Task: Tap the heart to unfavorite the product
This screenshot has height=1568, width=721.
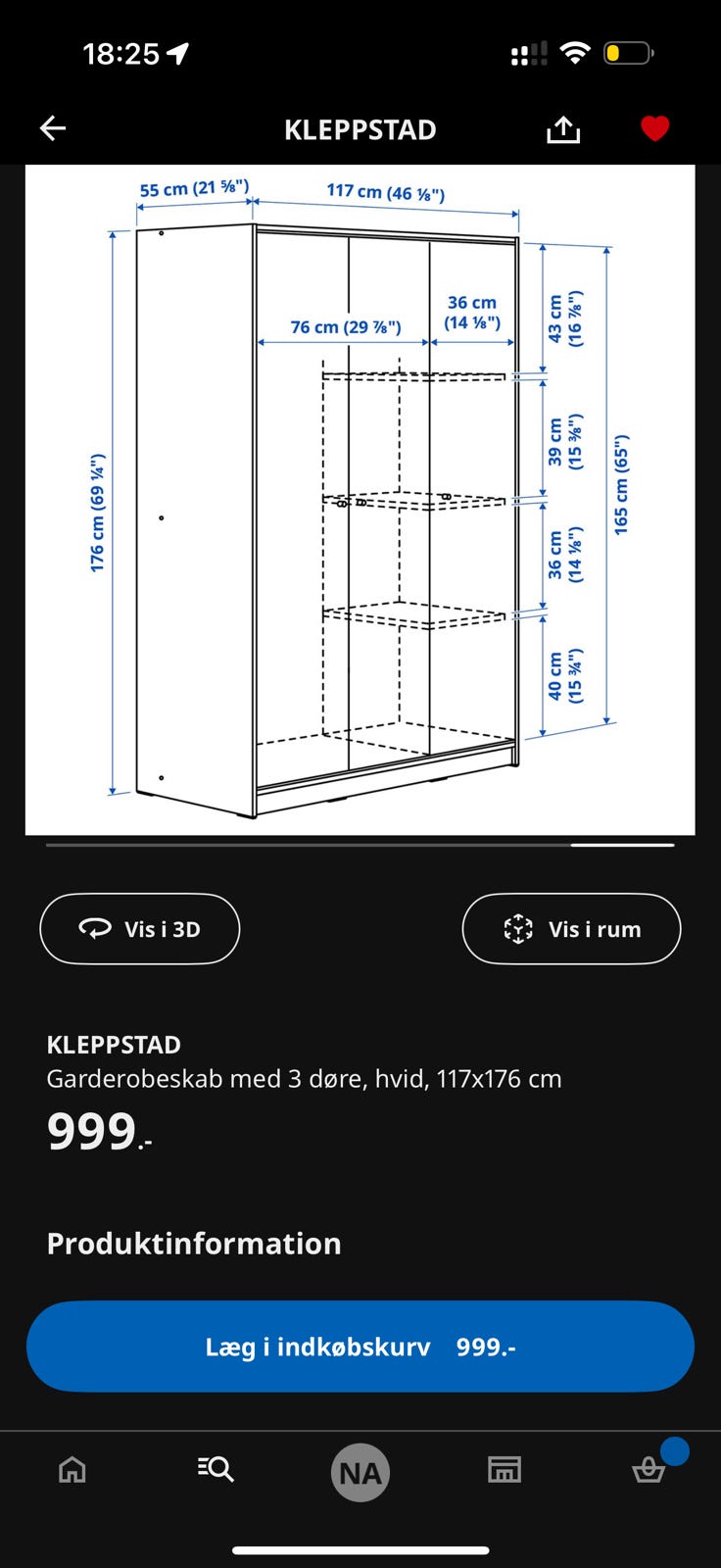Action: click(653, 127)
